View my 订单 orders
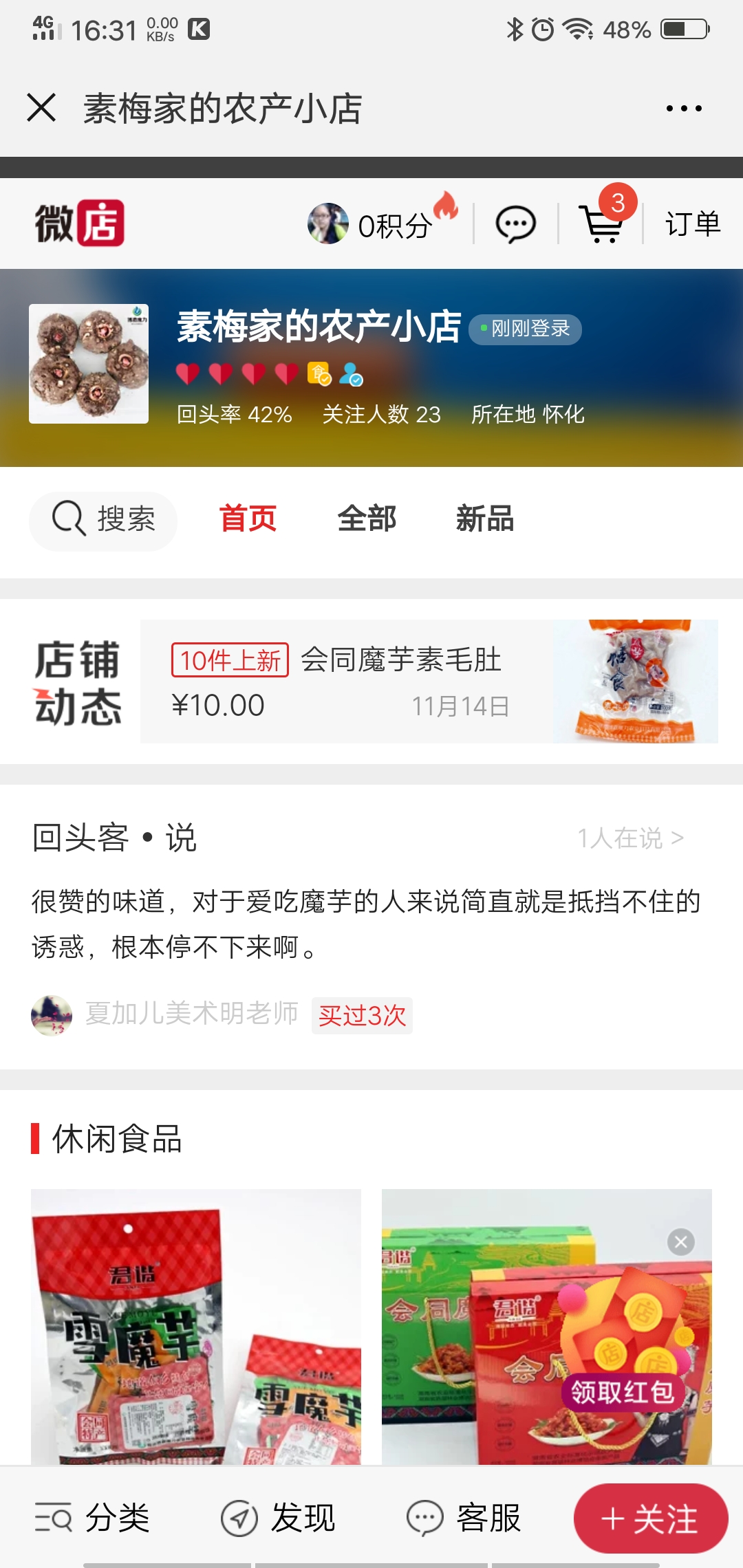Viewport: 743px width, 1568px height. click(x=692, y=224)
